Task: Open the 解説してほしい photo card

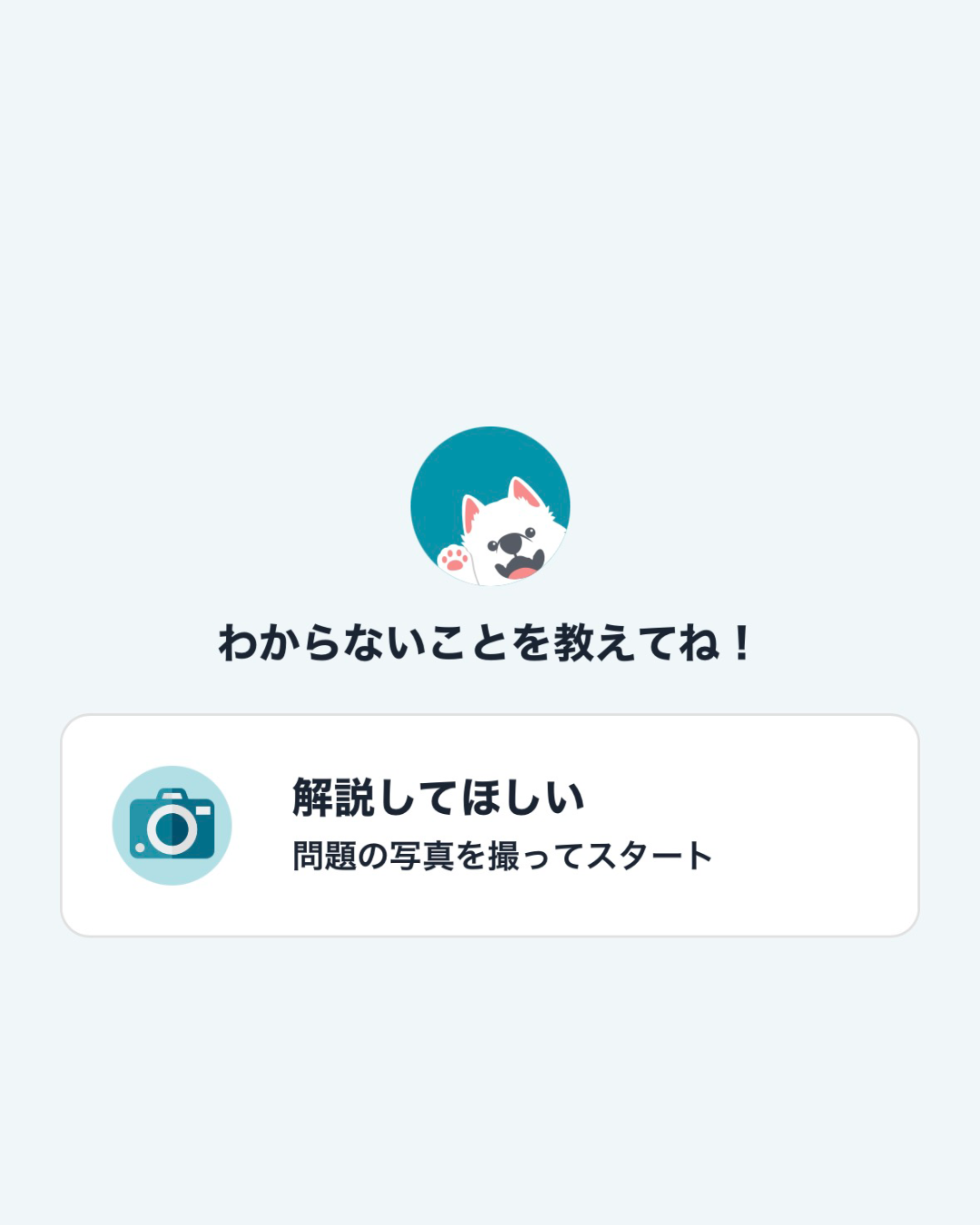Action: pos(490,825)
